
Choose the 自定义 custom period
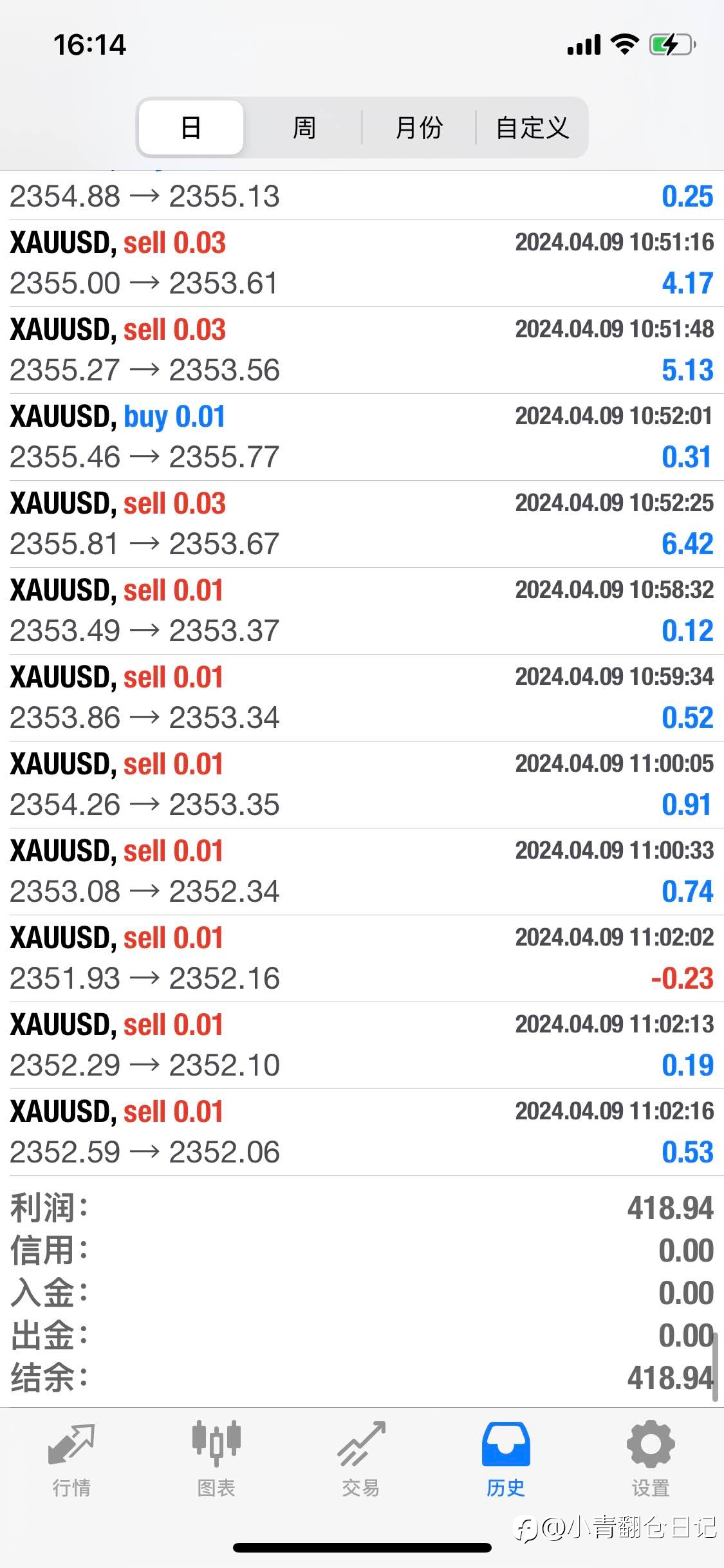(x=532, y=127)
